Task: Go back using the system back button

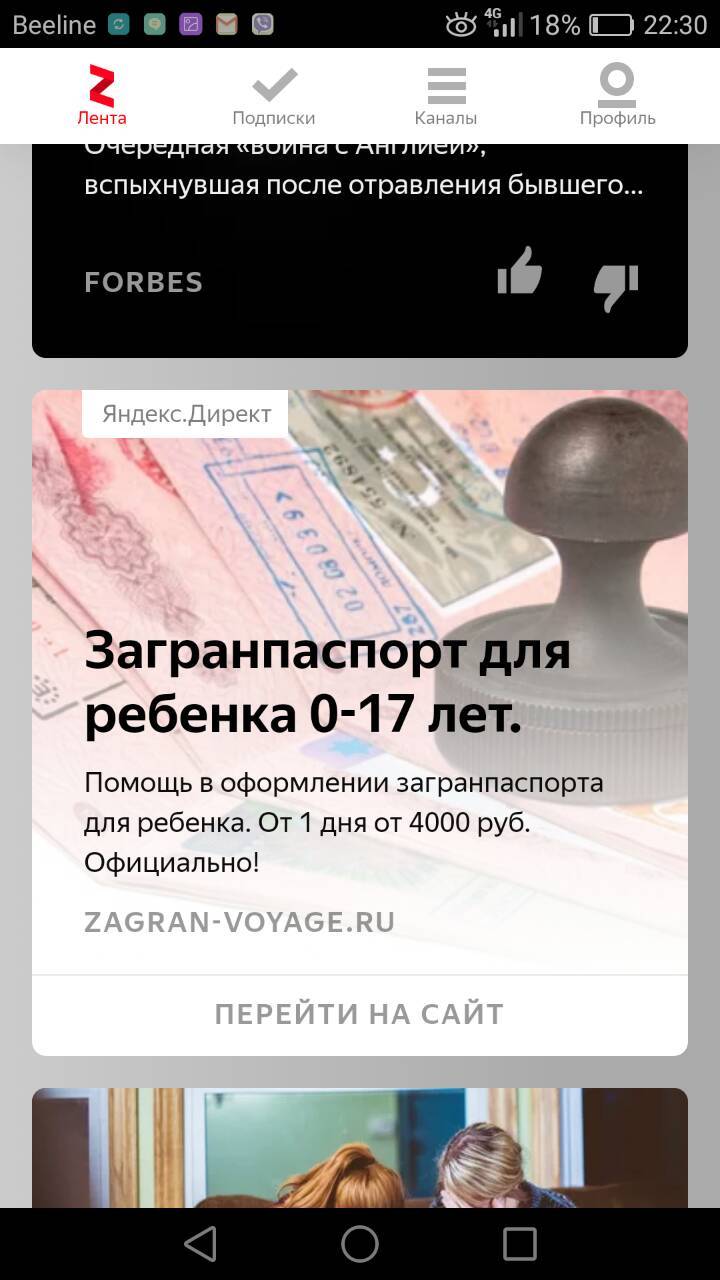Action: tap(200, 1244)
